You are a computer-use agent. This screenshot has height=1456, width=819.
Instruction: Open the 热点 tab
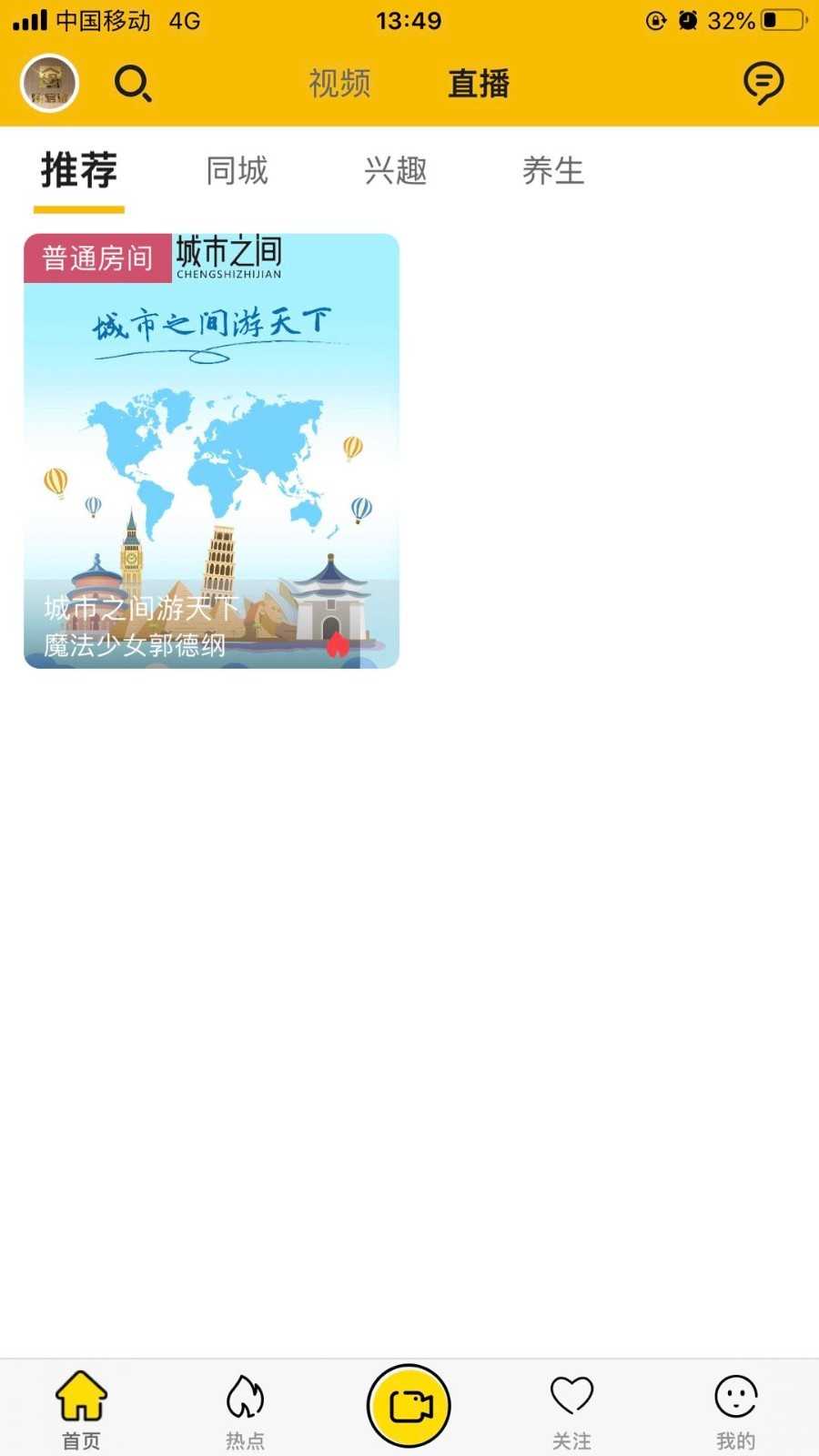(x=245, y=1410)
